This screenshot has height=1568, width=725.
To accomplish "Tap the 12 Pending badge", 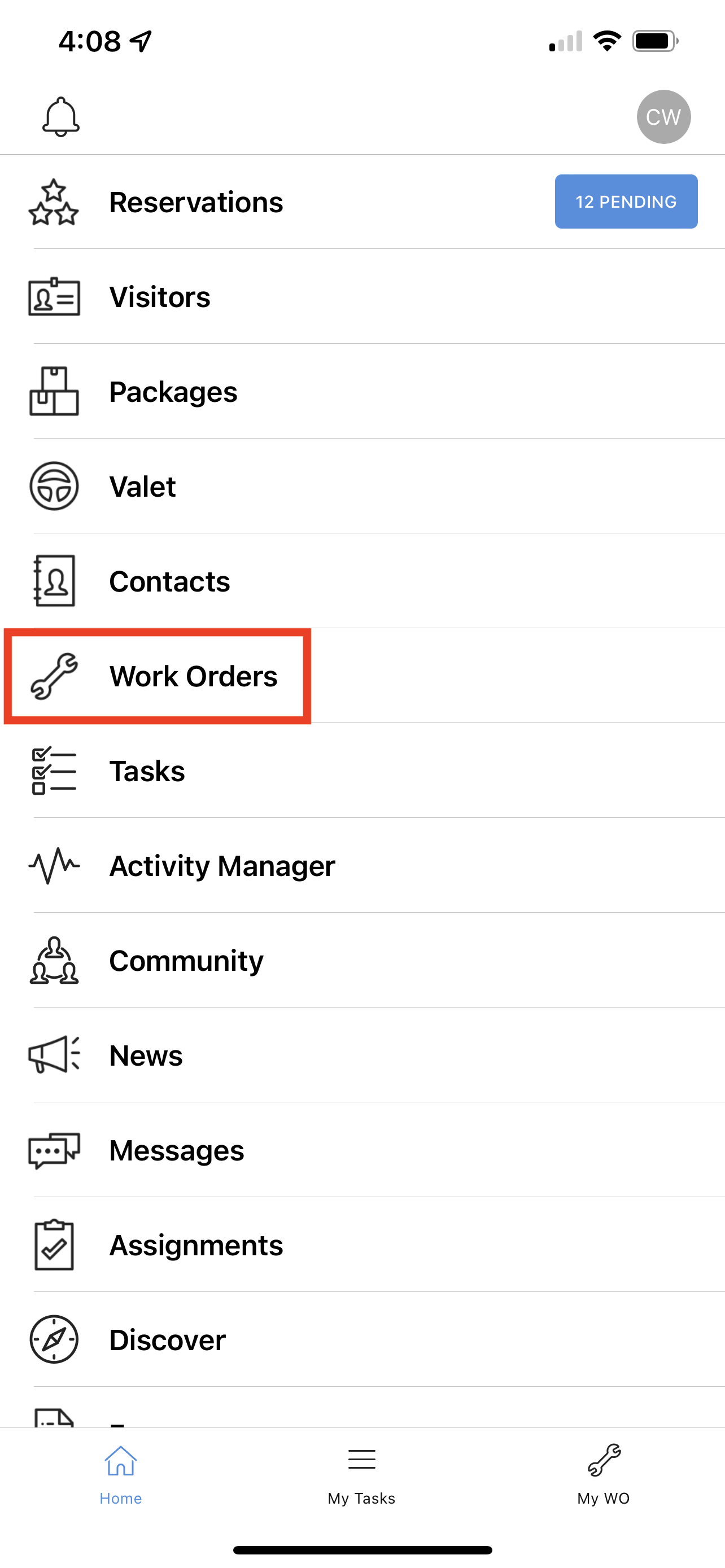I will click(625, 202).
